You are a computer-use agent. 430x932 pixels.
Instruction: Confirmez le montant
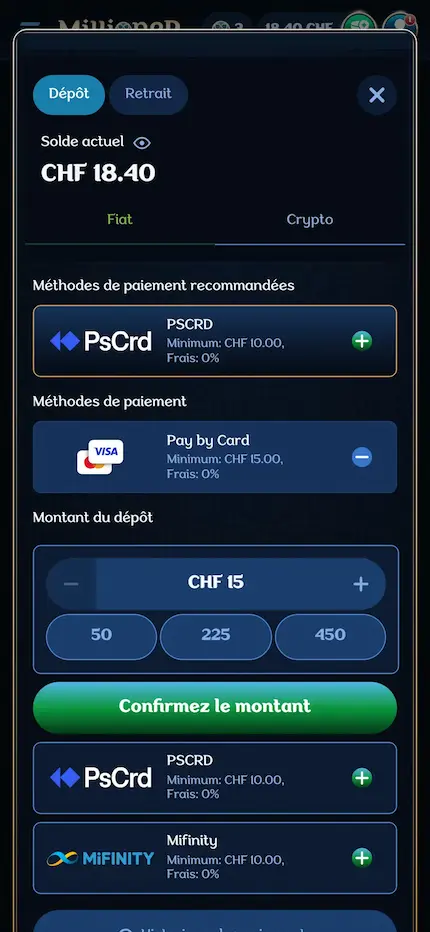click(x=215, y=707)
